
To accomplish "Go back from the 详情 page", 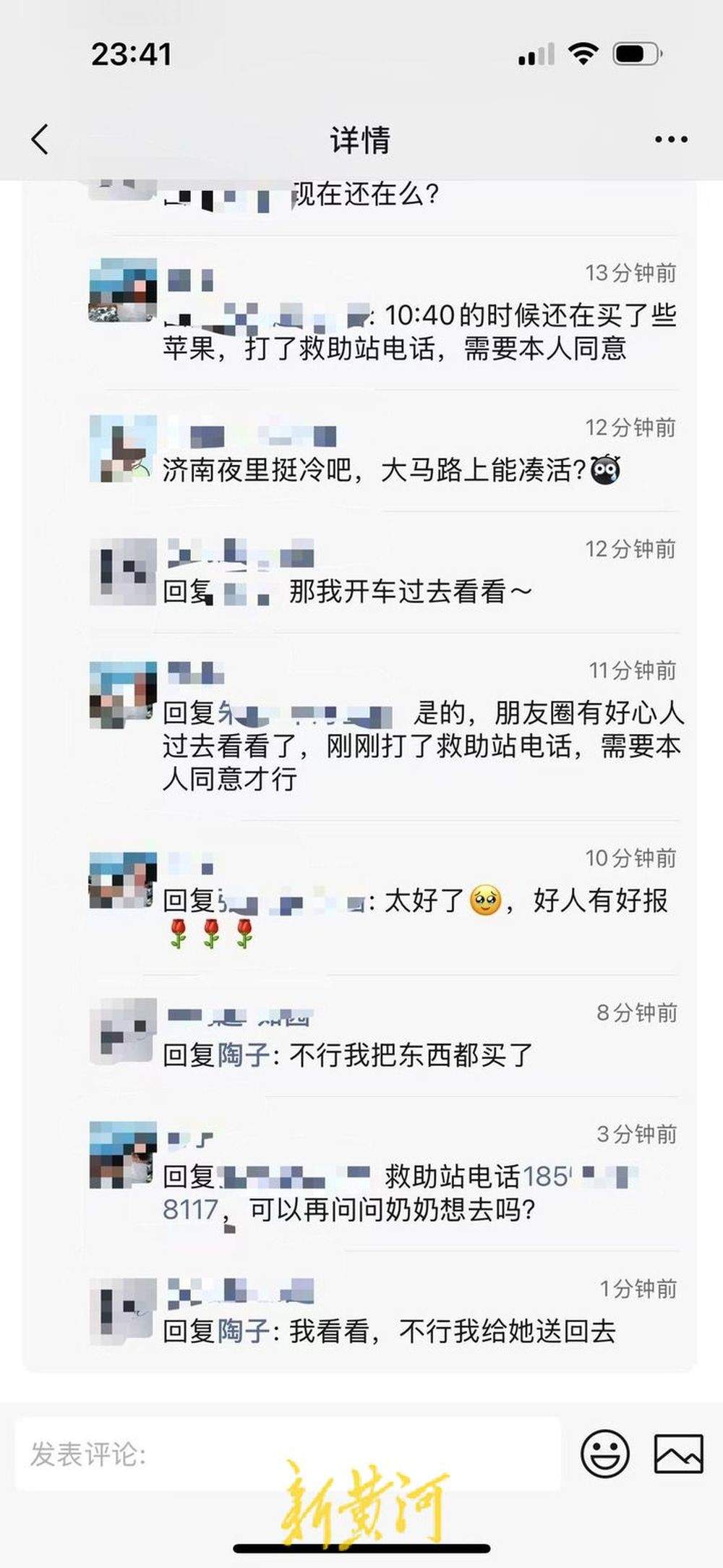I will 40,139.
